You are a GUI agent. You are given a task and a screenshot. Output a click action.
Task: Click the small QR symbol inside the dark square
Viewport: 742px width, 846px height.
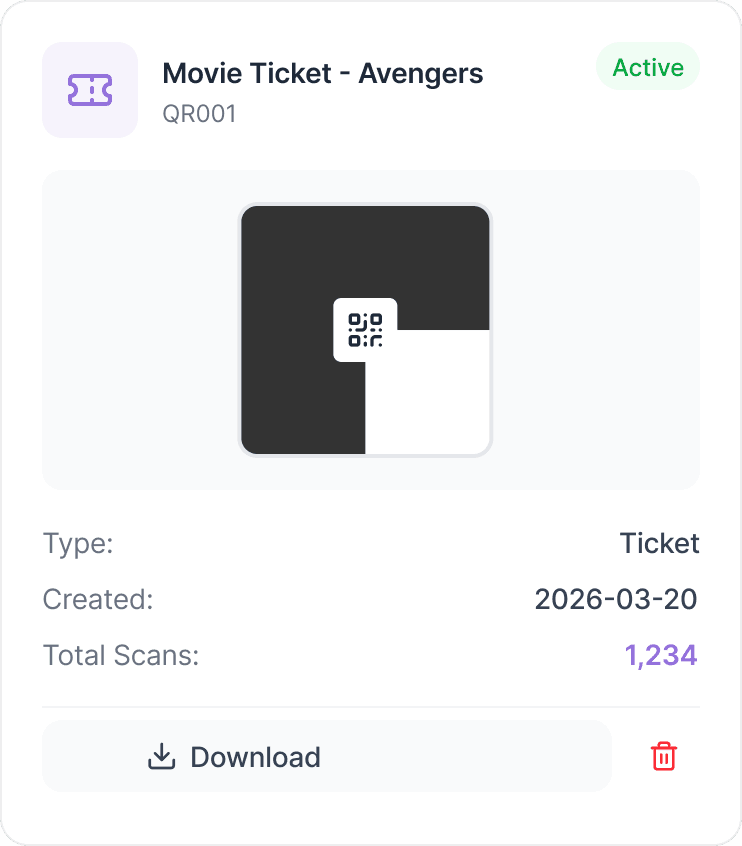pos(365,325)
